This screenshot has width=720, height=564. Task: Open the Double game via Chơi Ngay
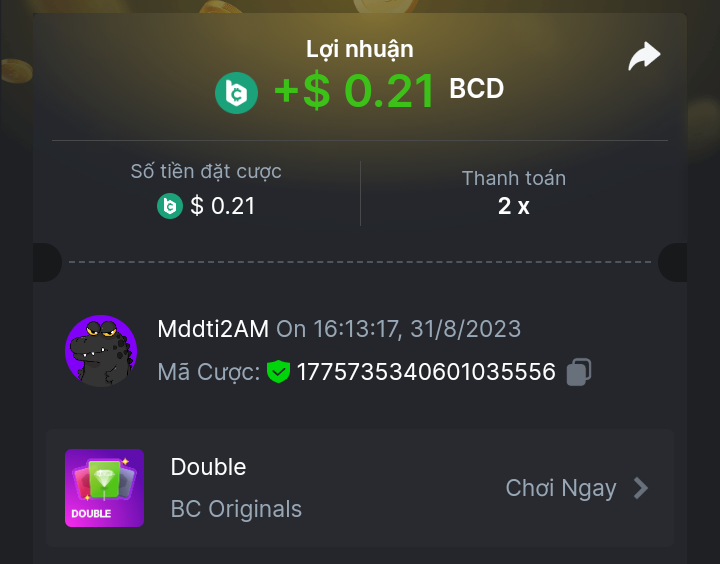[x=577, y=488]
